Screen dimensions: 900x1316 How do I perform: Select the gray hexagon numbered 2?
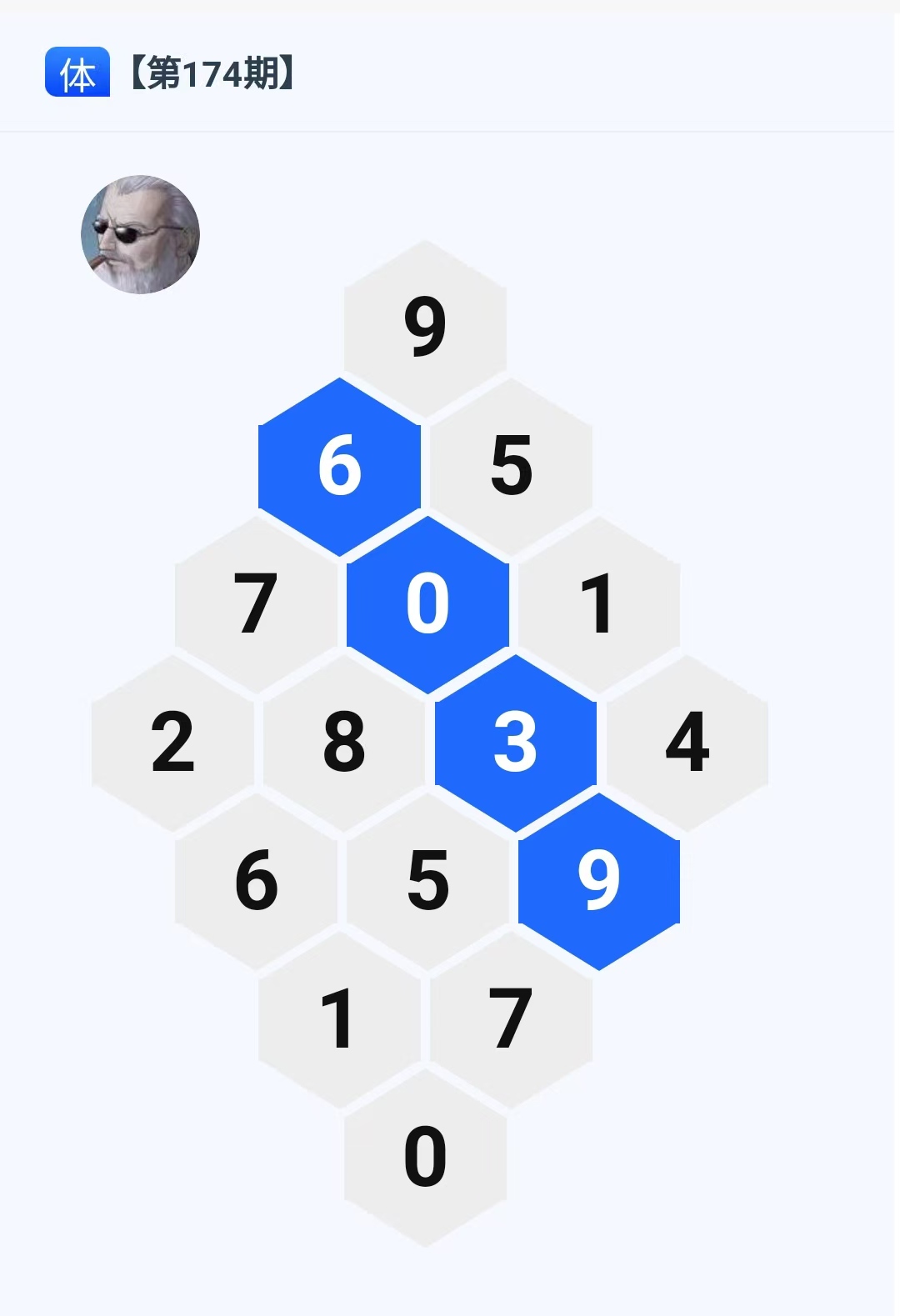coord(172,742)
